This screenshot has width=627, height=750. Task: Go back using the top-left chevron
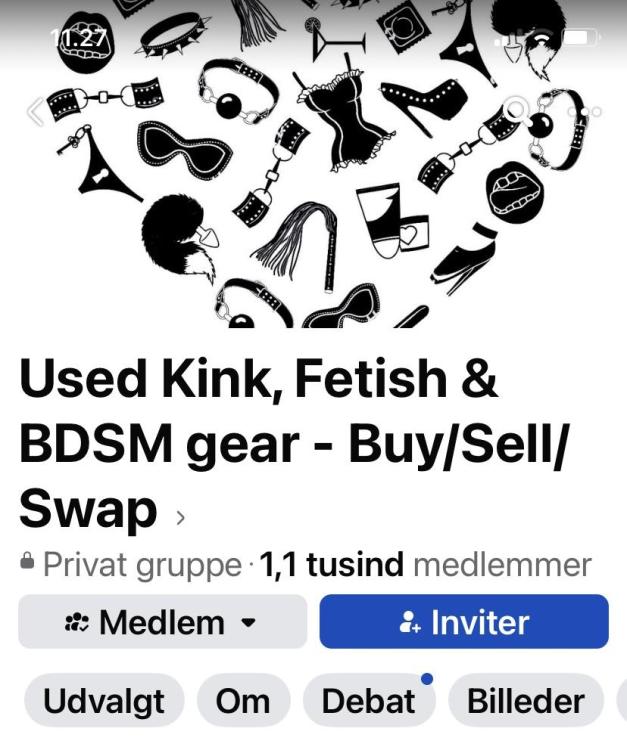coord(34,112)
